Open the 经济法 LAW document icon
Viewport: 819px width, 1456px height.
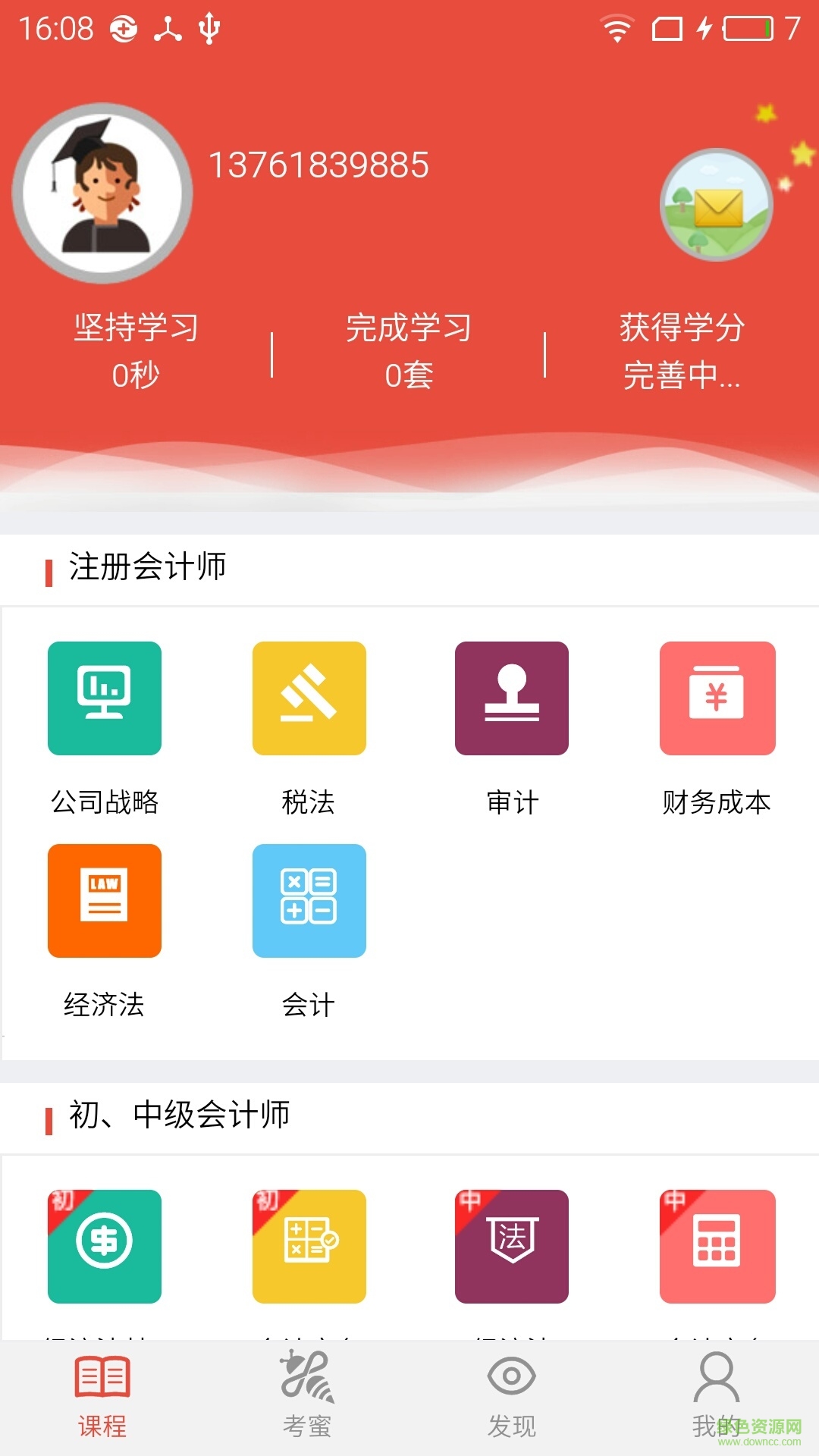(x=104, y=900)
